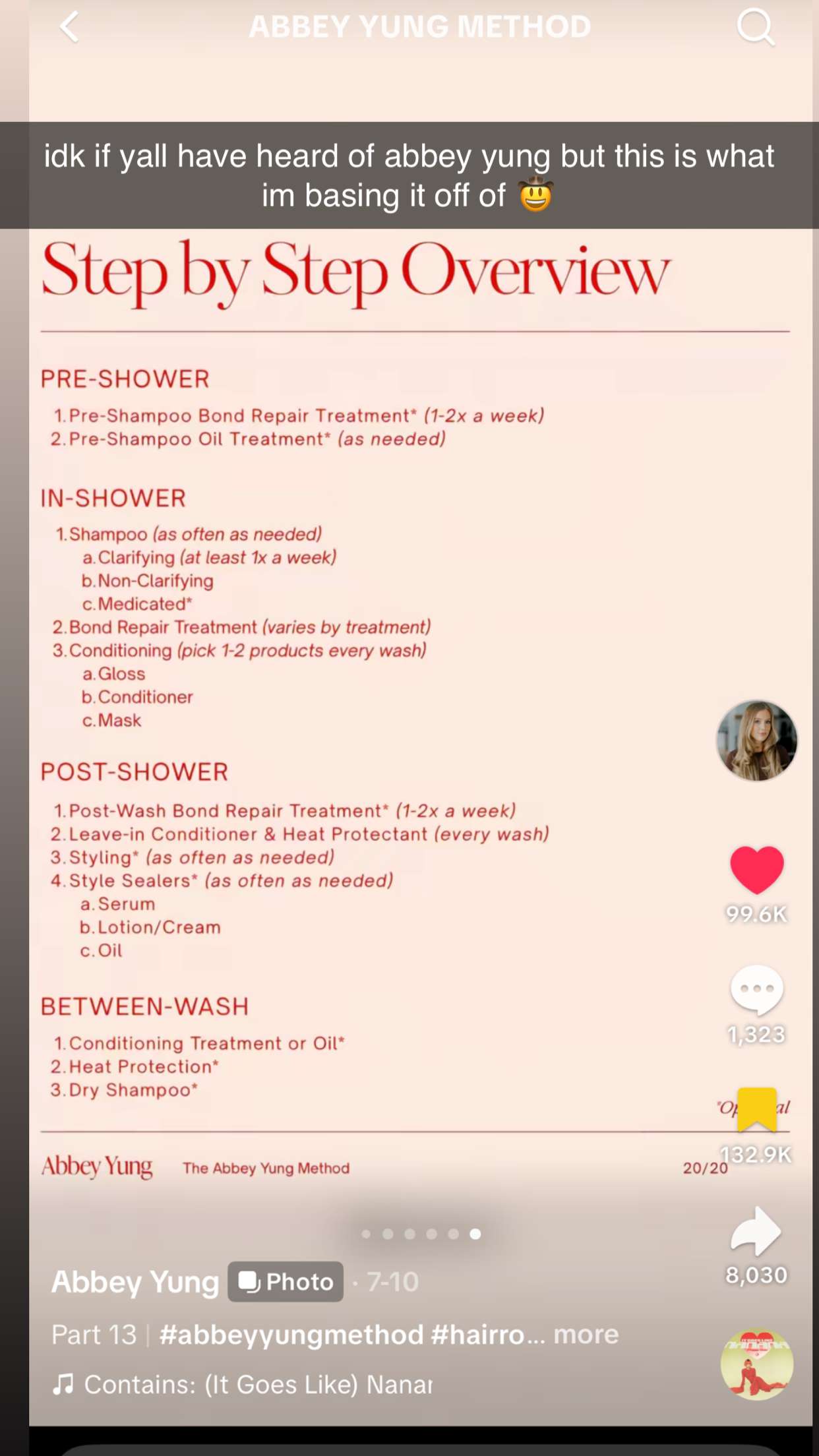The image size is (819, 1456).
Task: Remove the bookmark from this post
Action: (x=756, y=1109)
